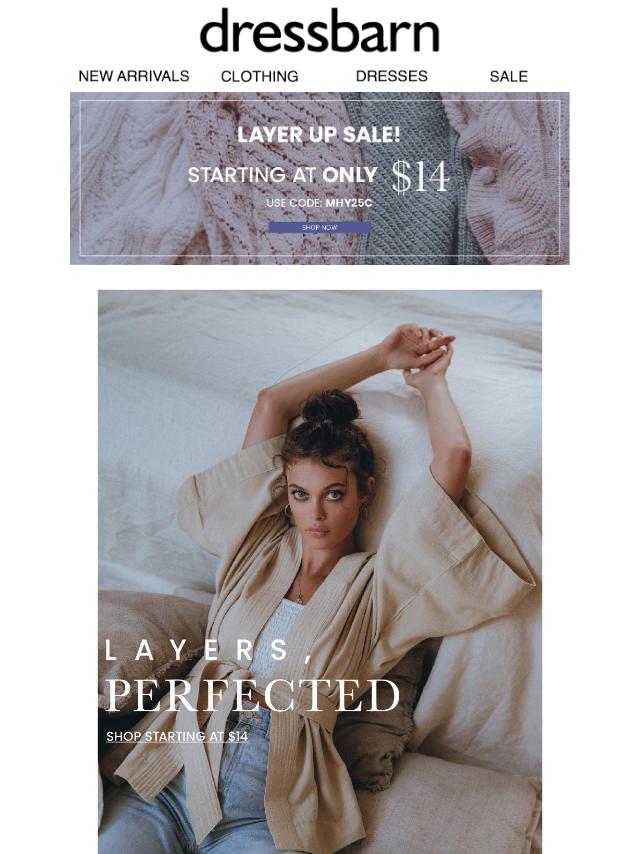This screenshot has height=854, width=640.
Task: Open the New Arrivals section
Action: point(133,76)
